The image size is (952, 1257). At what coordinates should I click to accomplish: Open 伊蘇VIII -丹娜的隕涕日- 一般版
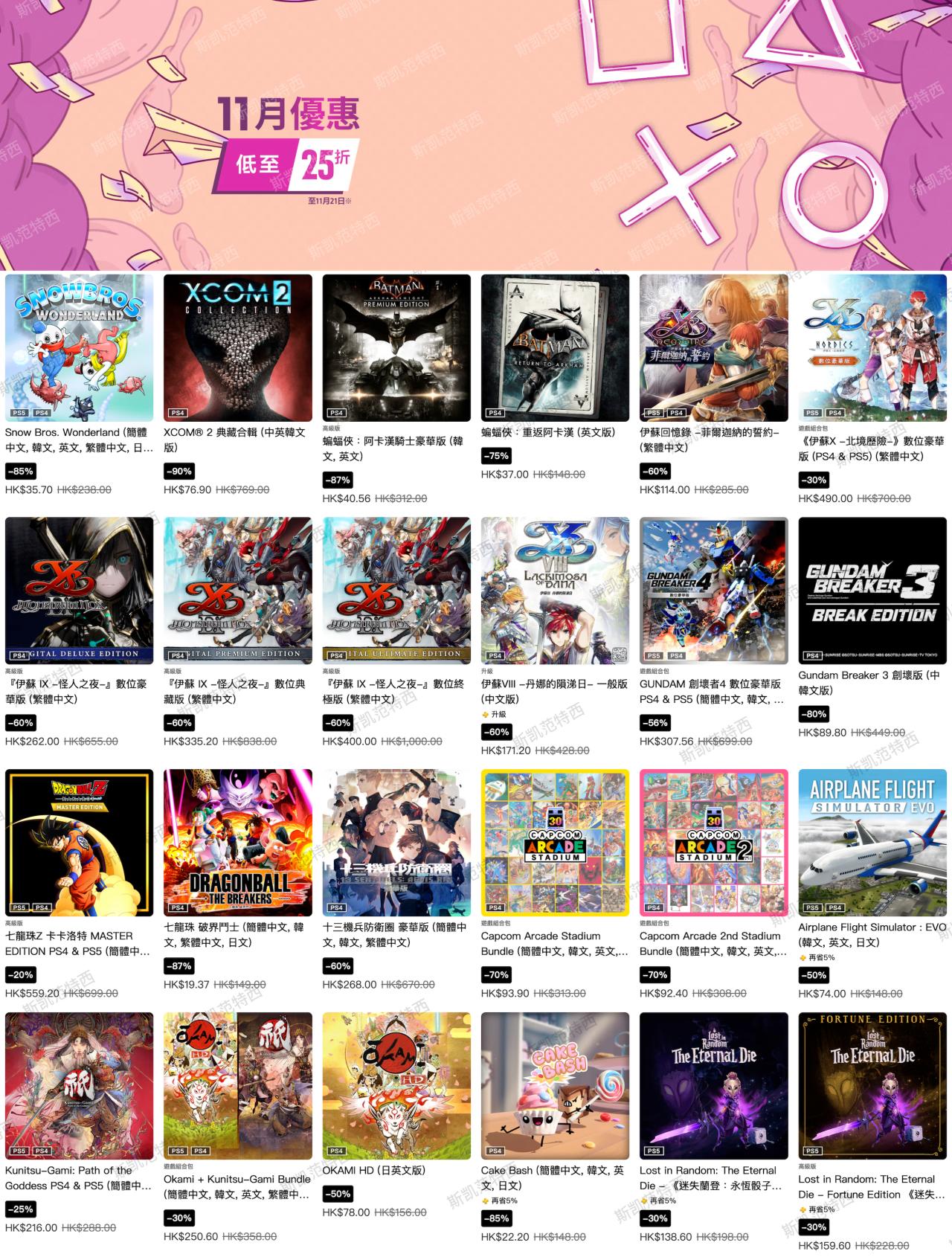coord(555,590)
